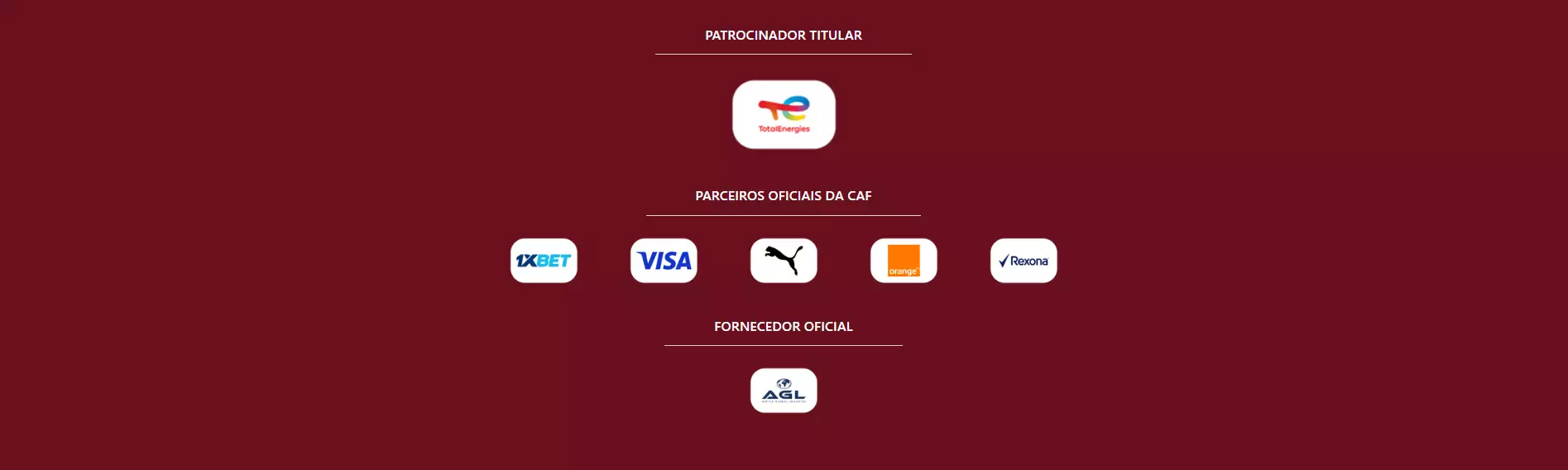The height and width of the screenshot is (470, 1568).
Task: Open the Orange partner tile
Action: point(904,261)
